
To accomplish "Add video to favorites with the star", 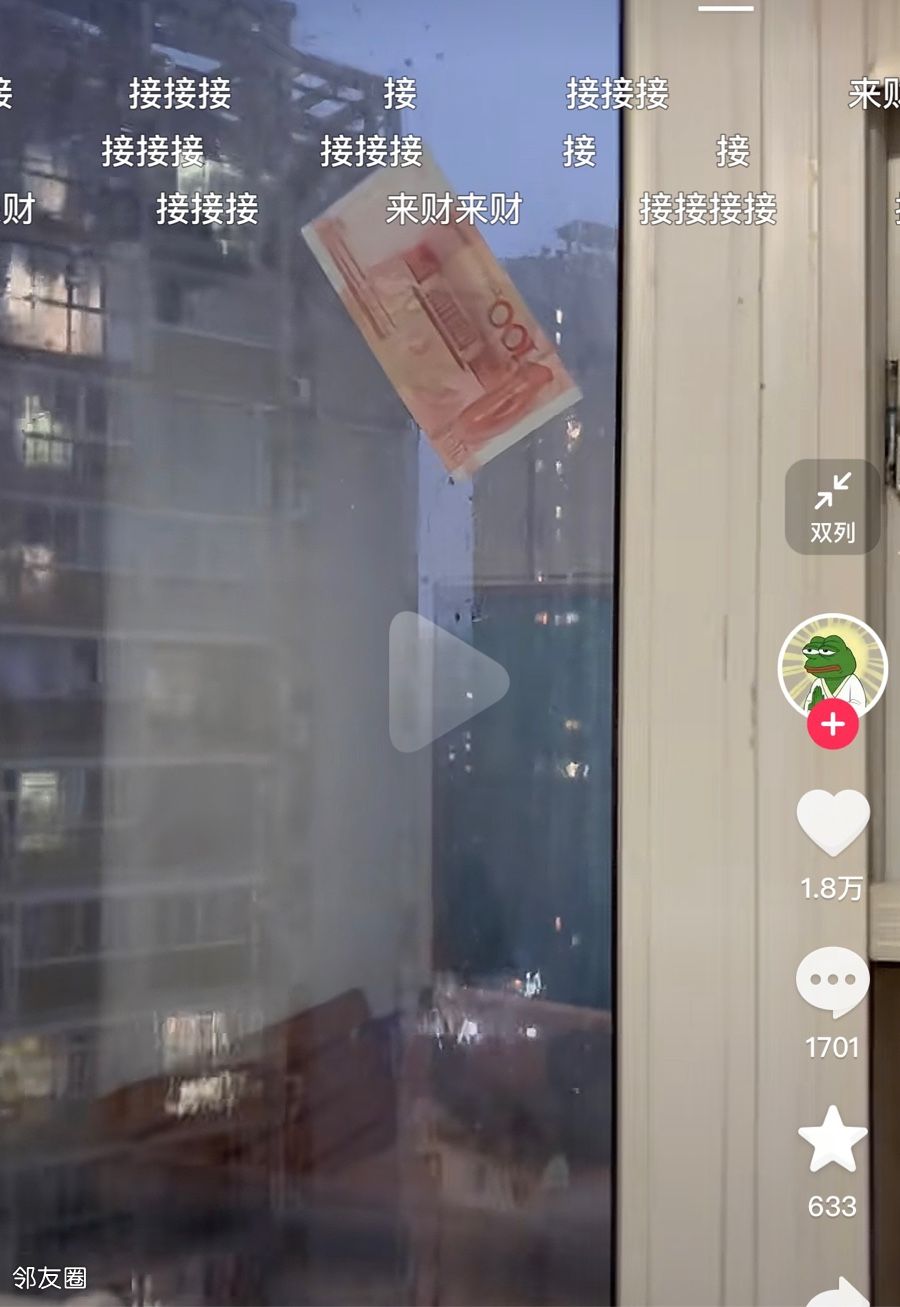I will 832,1139.
